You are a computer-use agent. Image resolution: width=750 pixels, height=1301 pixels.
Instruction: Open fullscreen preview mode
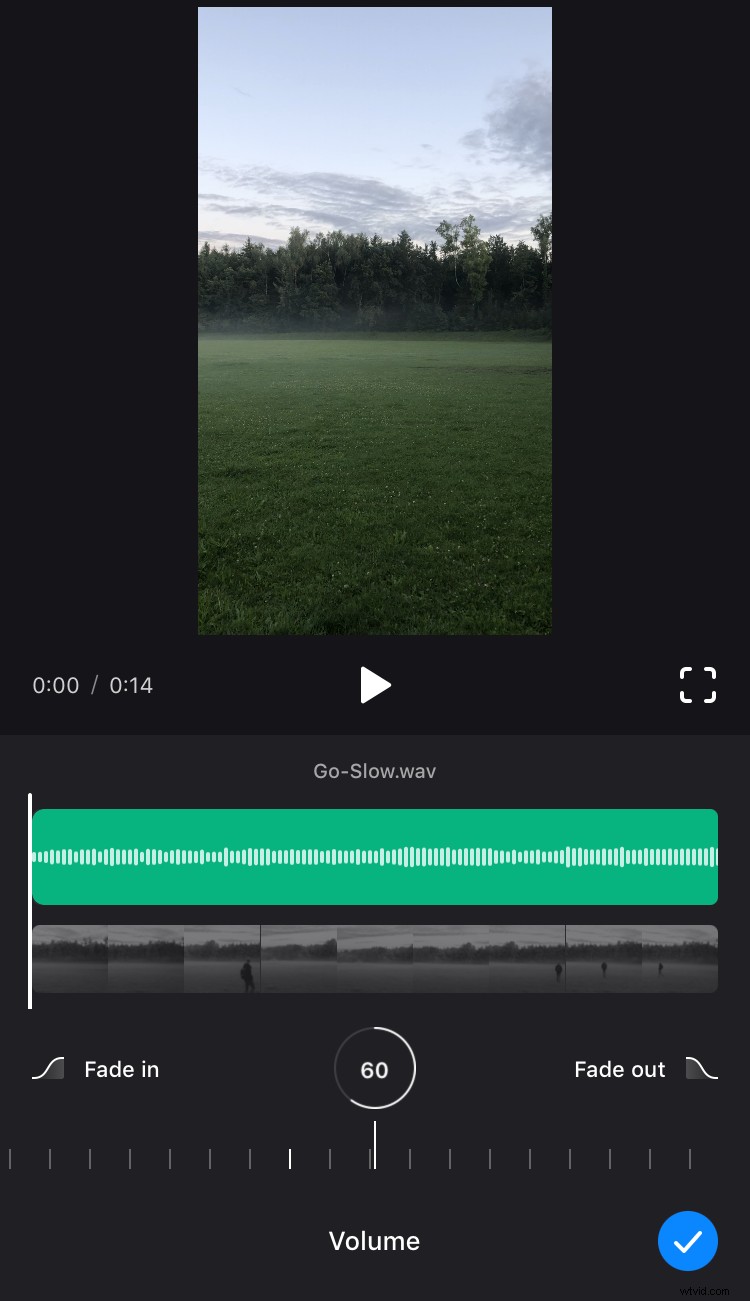[x=698, y=685]
